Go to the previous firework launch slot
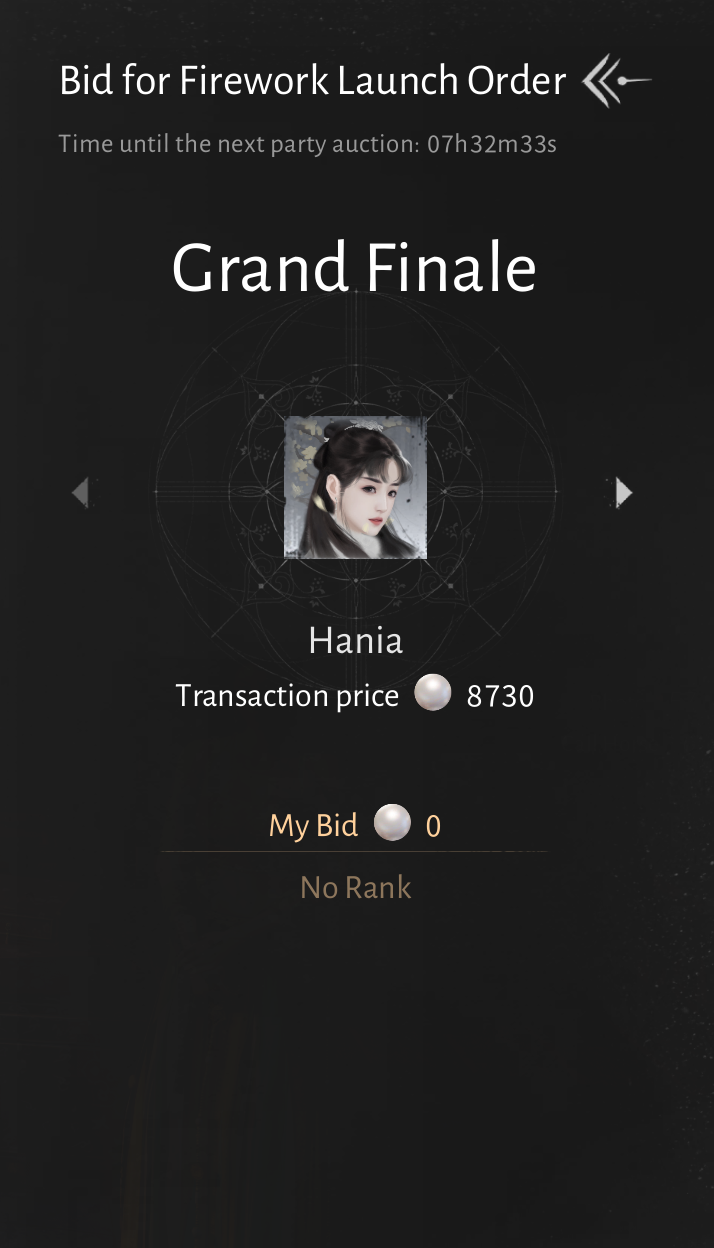The image size is (714, 1248). [81, 492]
